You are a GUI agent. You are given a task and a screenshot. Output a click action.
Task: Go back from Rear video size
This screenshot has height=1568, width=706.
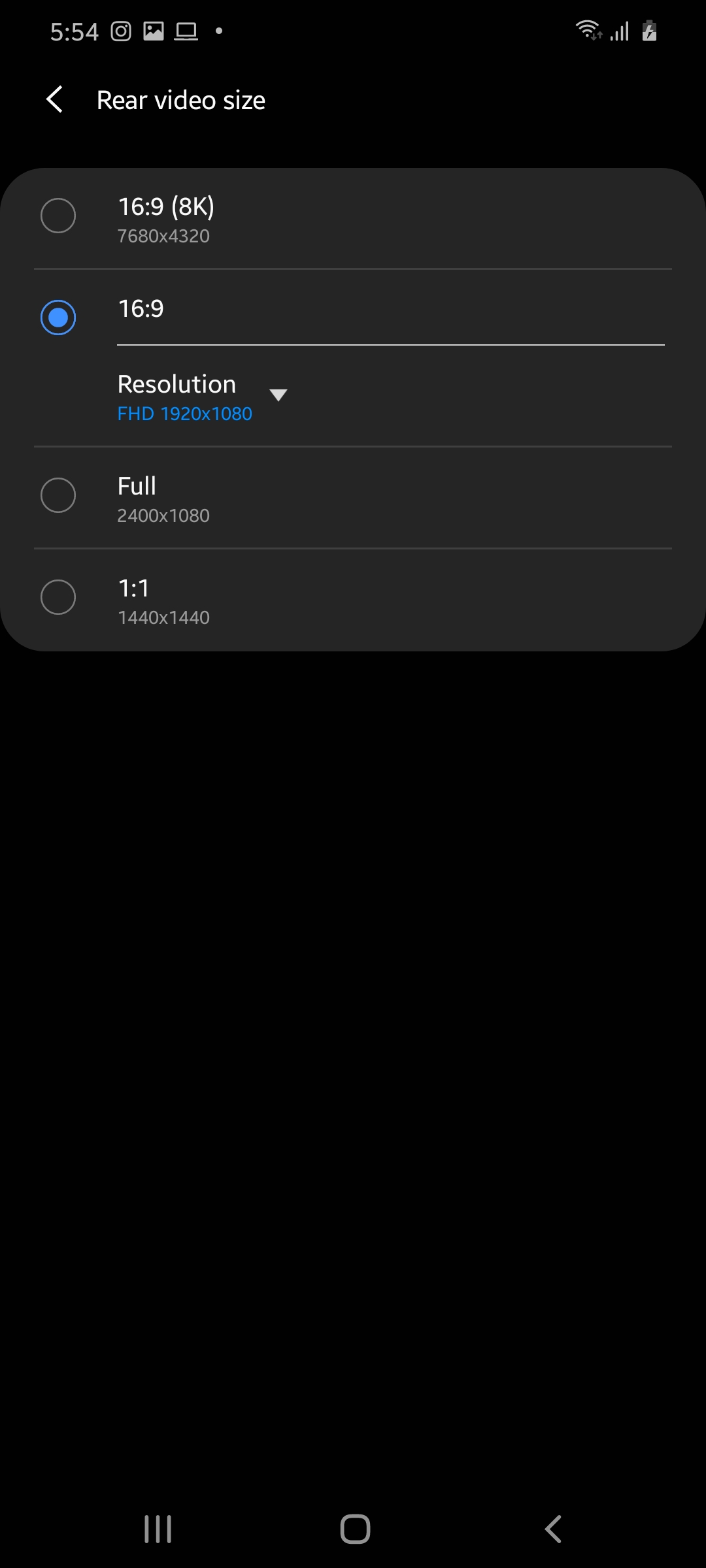point(55,100)
